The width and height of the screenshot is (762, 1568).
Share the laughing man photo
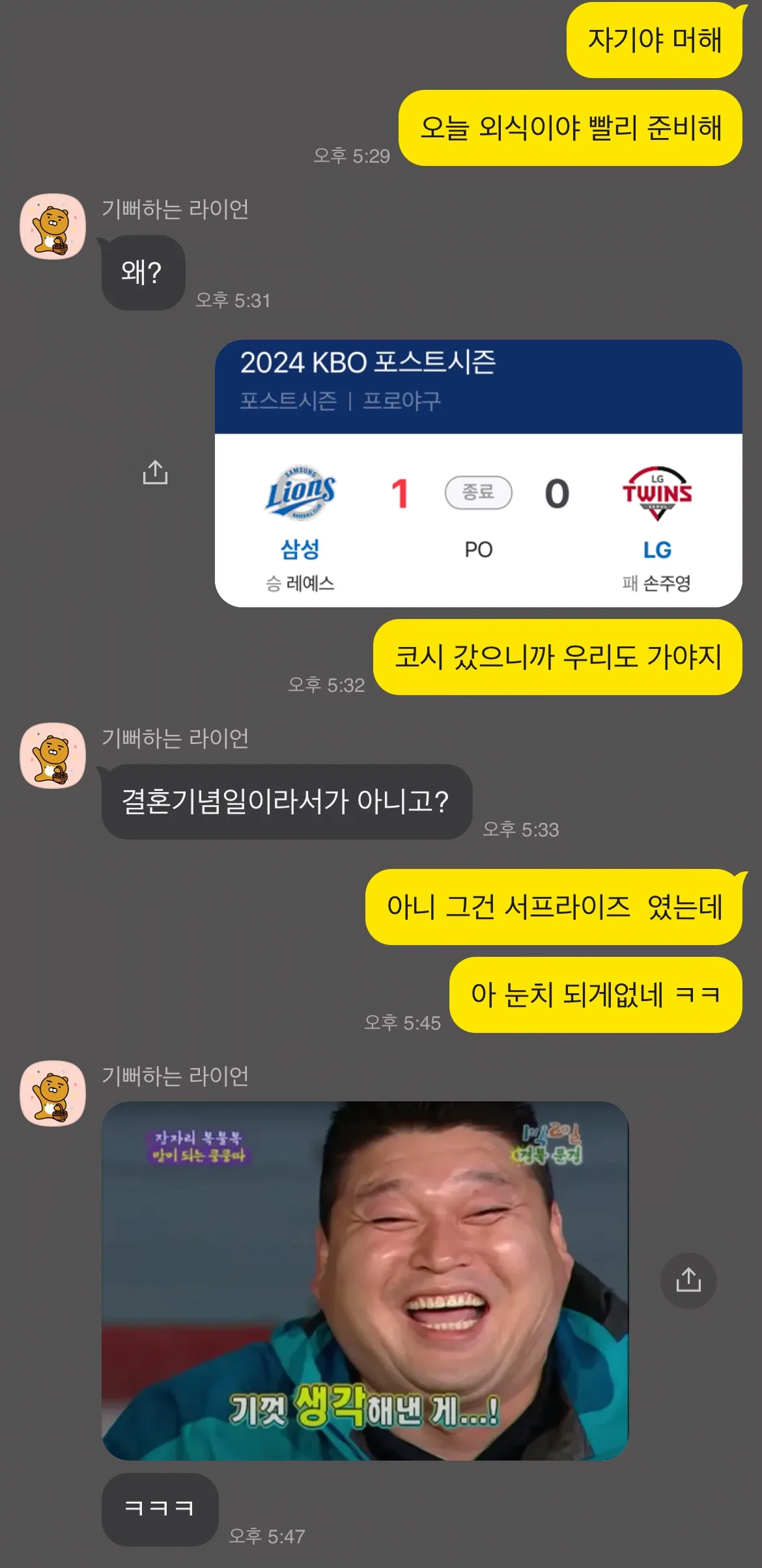tap(688, 1280)
